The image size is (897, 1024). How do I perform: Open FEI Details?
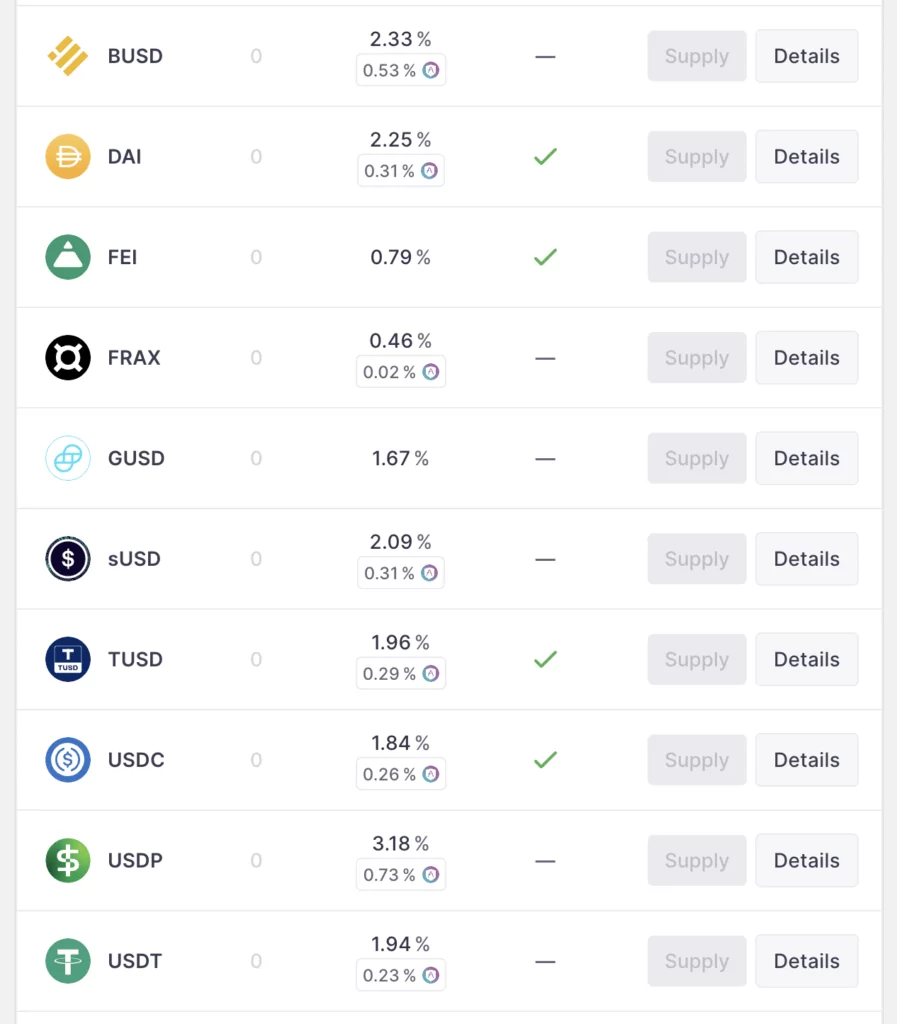(x=806, y=257)
